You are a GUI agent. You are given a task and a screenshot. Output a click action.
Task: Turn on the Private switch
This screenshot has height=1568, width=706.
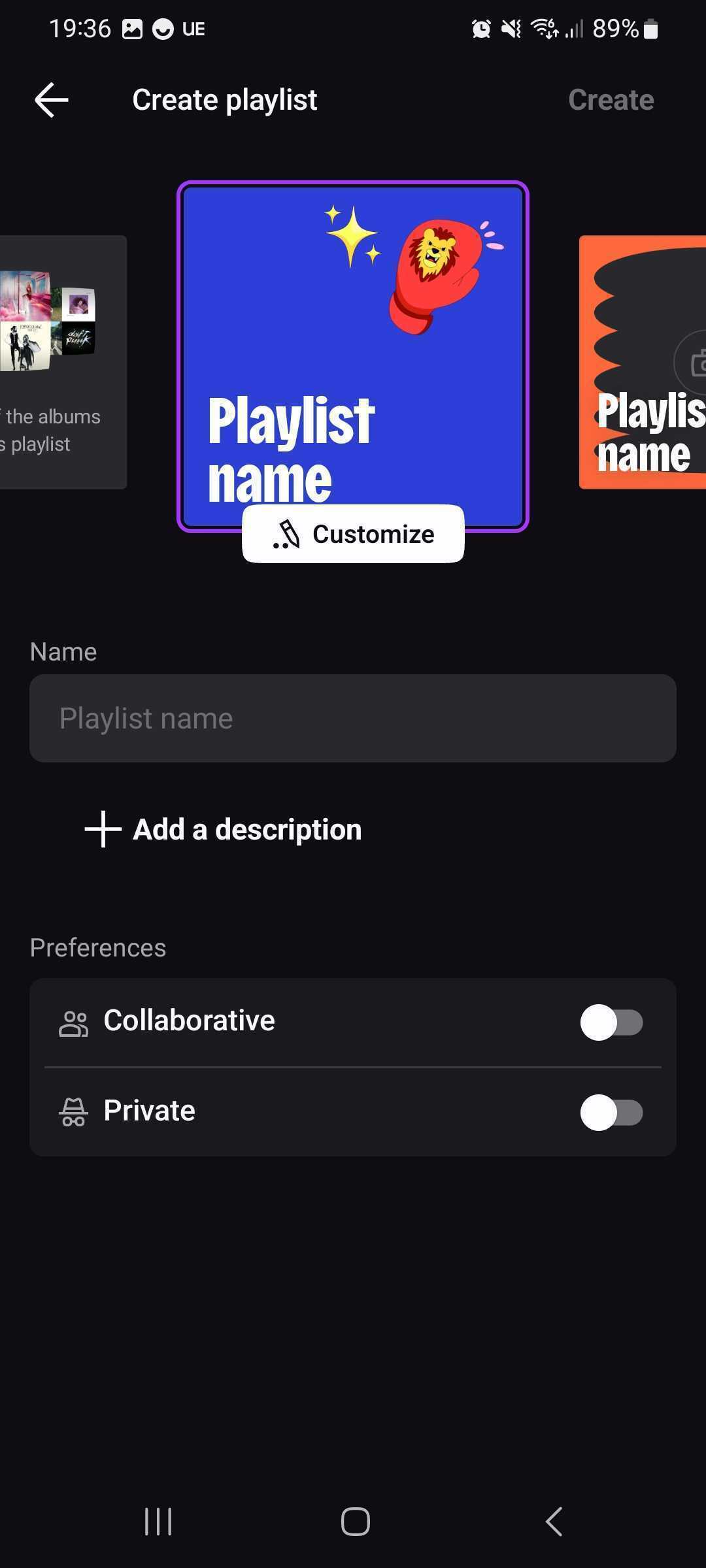tap(611, 1112)
